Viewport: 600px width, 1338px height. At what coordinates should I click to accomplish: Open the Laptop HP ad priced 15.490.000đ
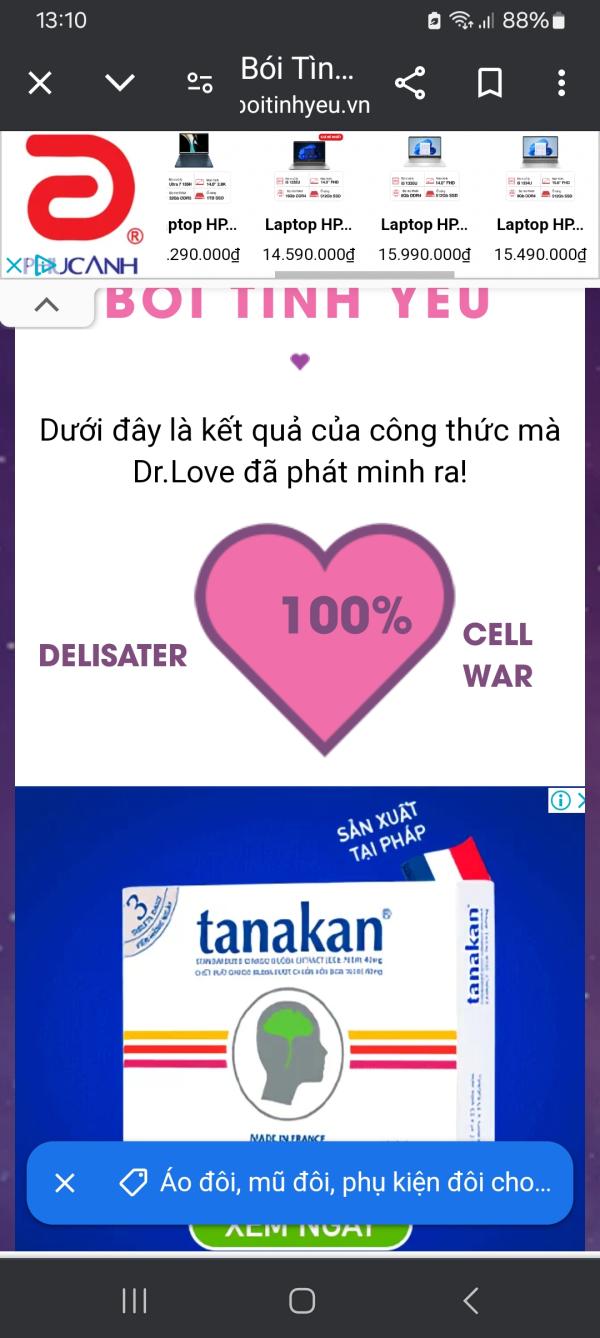coord(540,200)
